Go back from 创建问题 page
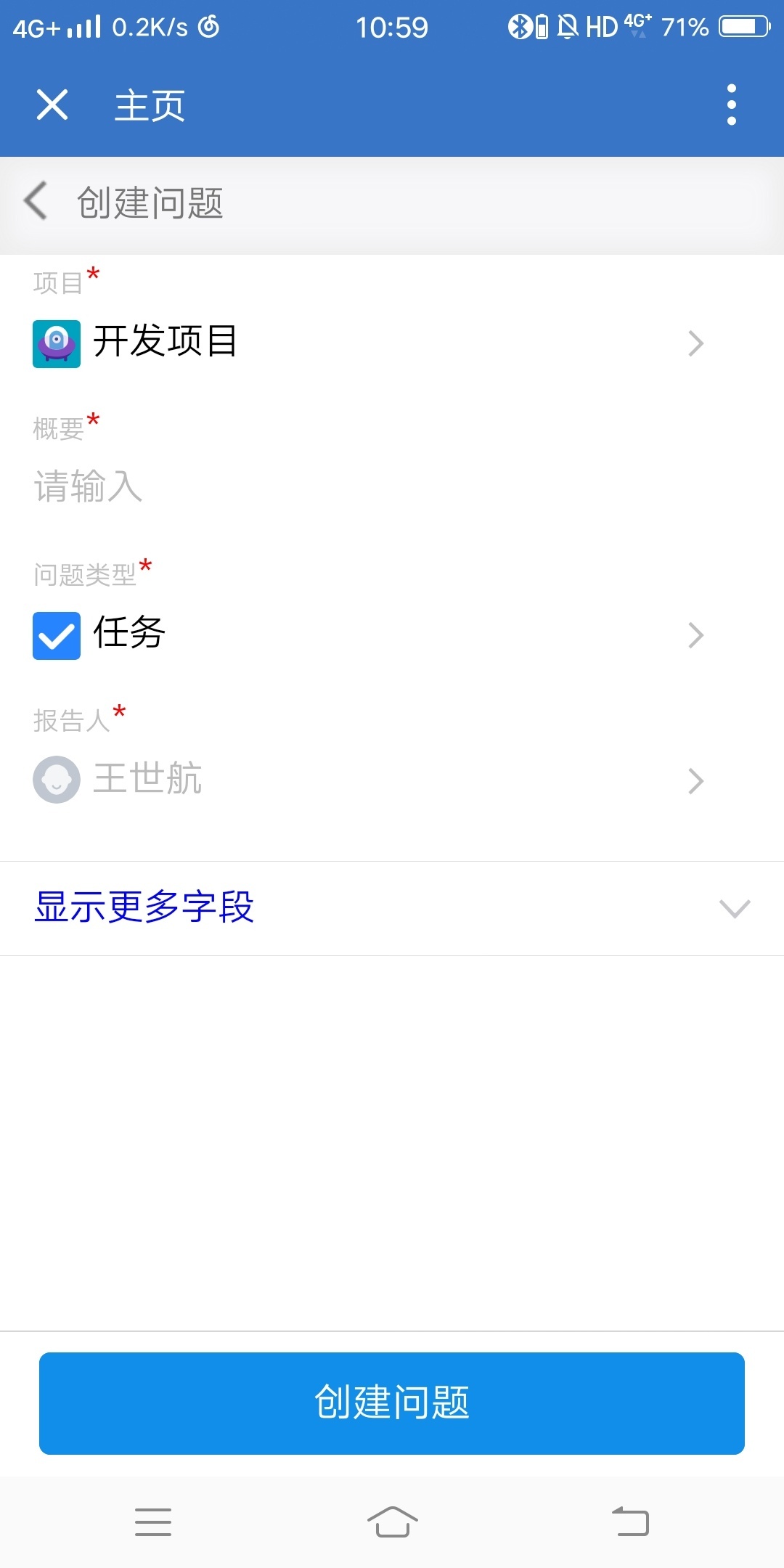Viewport: 784px width, 1568px height. point(36,201)
